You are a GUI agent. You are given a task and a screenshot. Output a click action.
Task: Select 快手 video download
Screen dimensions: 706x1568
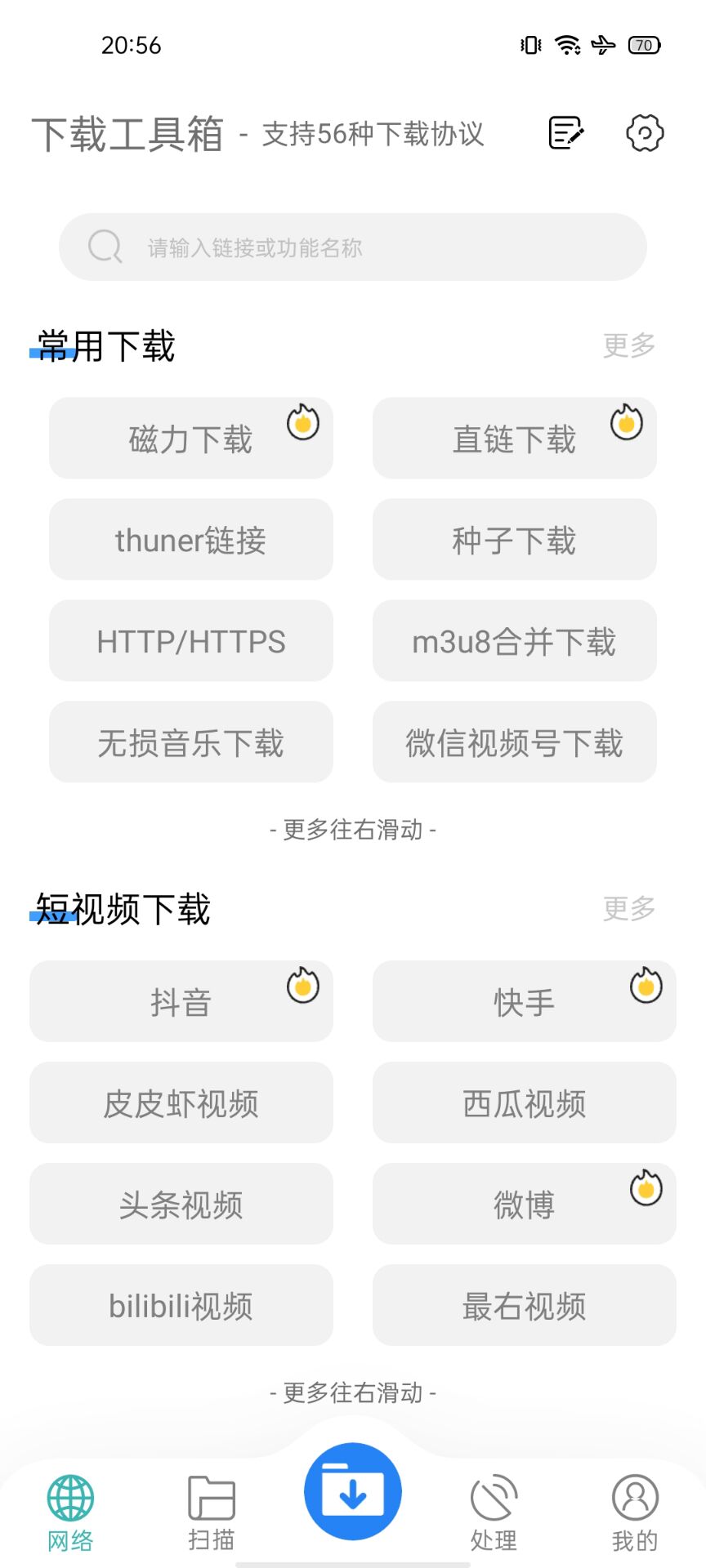point(525,1001)
